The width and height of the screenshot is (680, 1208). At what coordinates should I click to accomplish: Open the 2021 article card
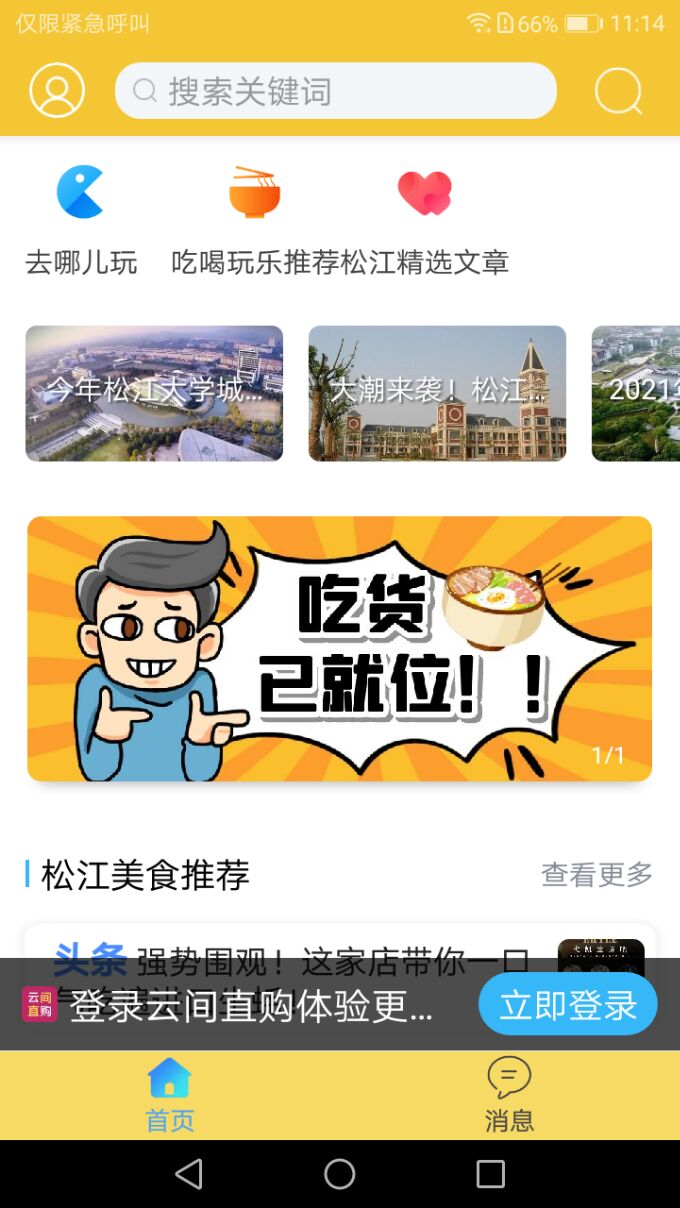tap(636, 393)
